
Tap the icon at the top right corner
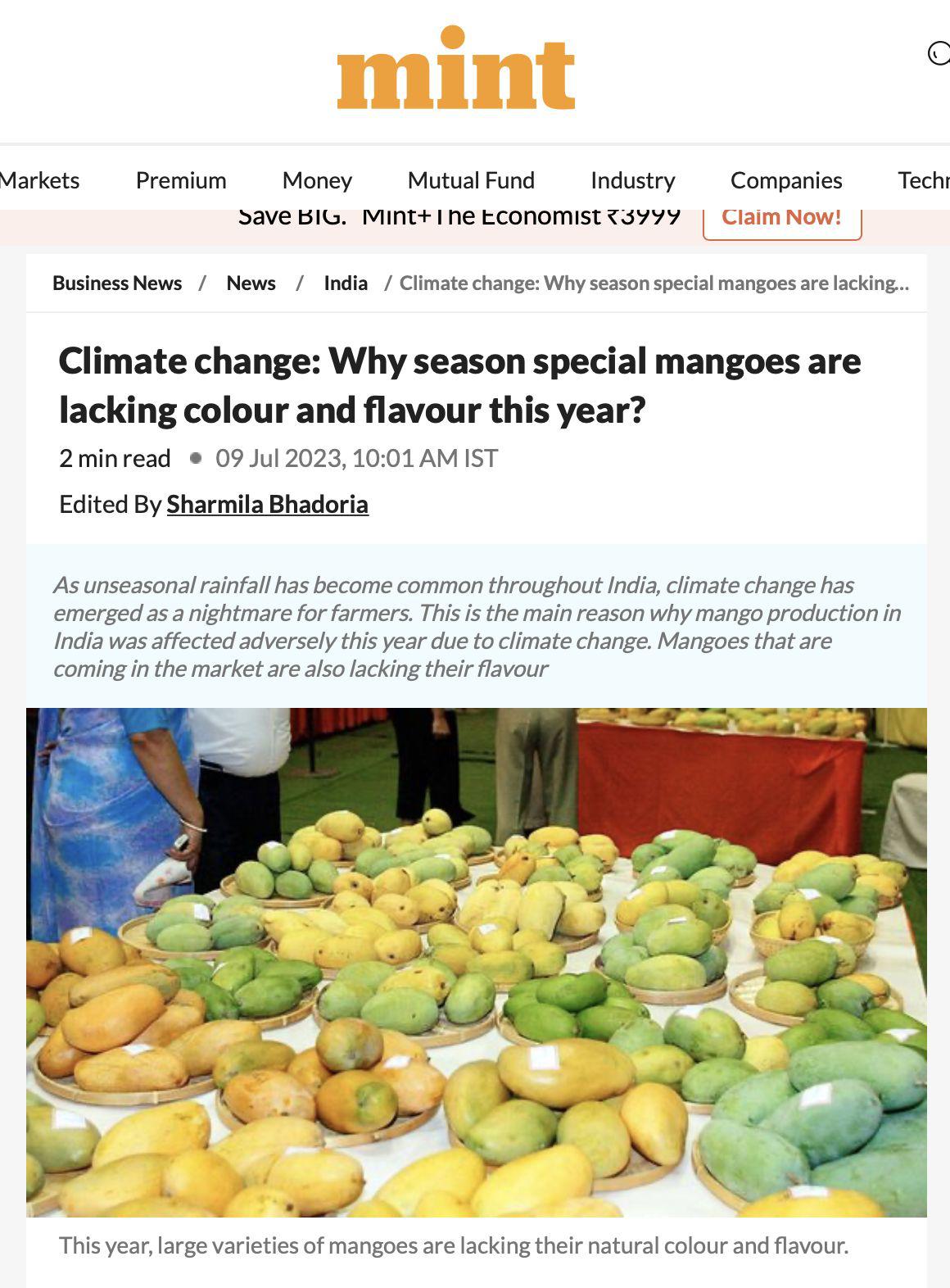click(939, 54)
